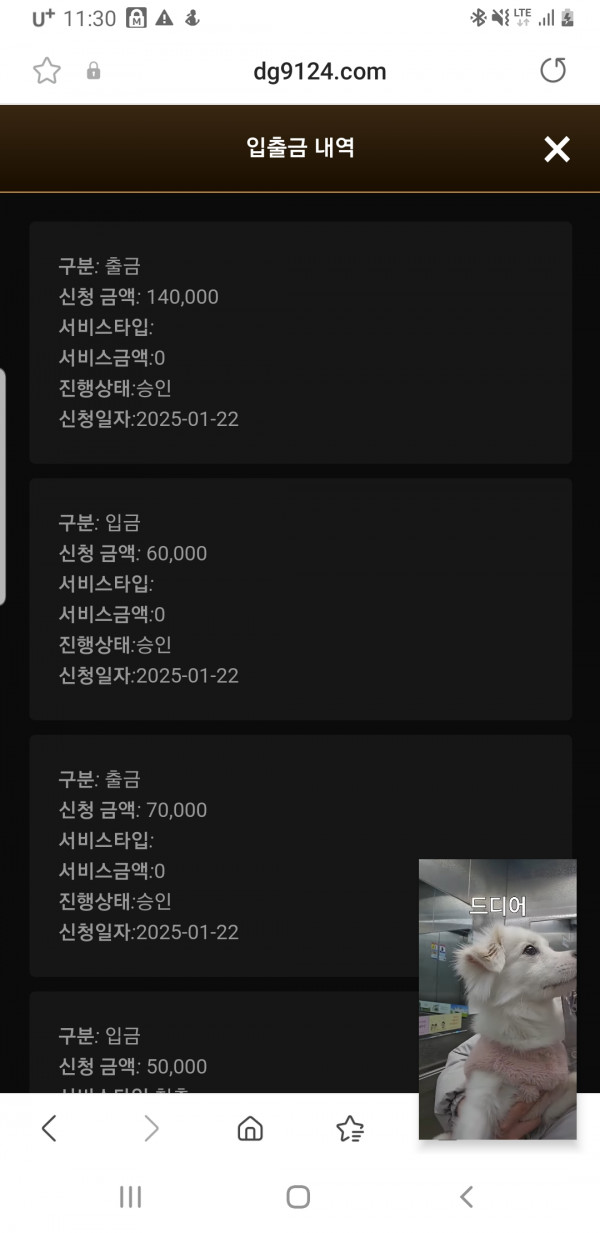The width and height of the screenshot is (600, 1233).
Task: Reload the dg9124.com page
Action: [x=552, y=71]
